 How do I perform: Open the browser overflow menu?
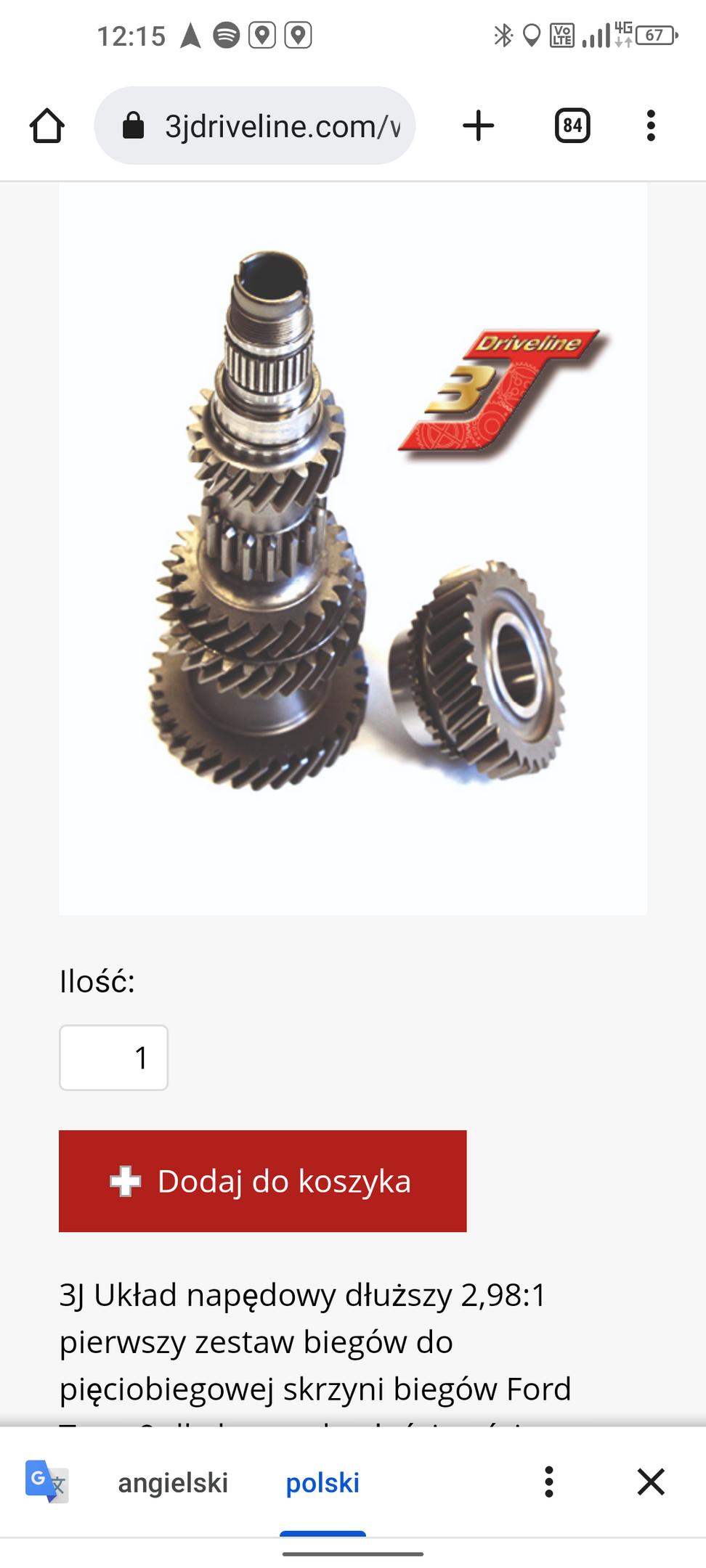(651, 126)
